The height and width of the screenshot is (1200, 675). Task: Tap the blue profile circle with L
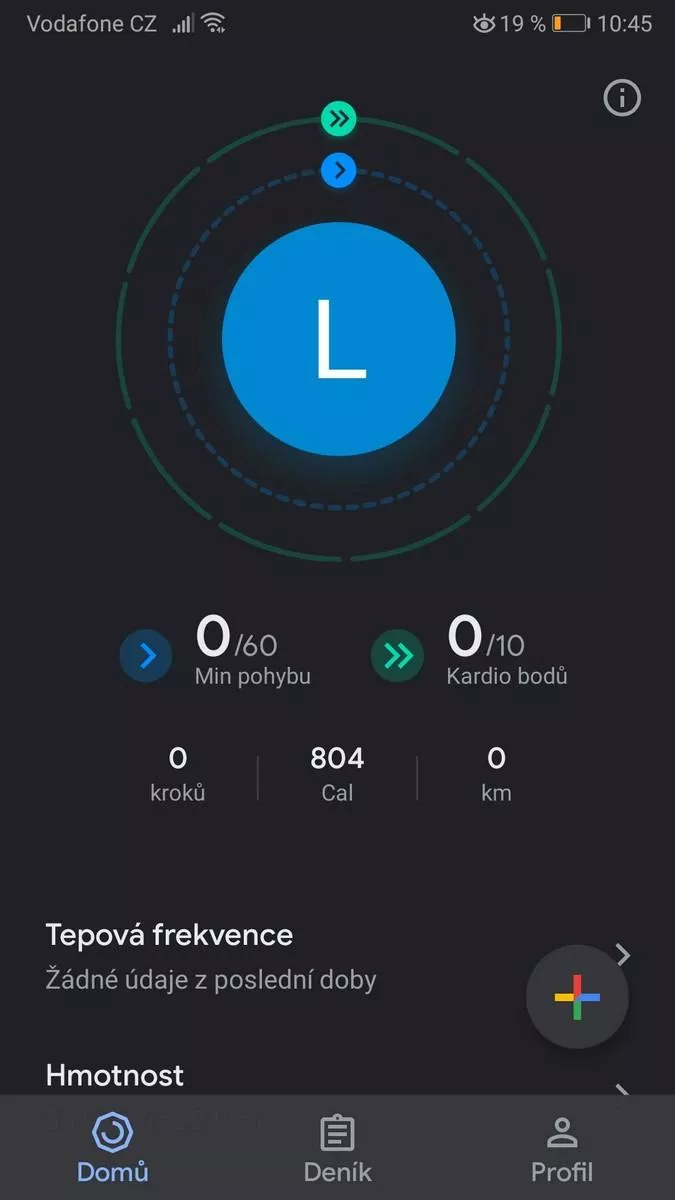coord(339,339)
